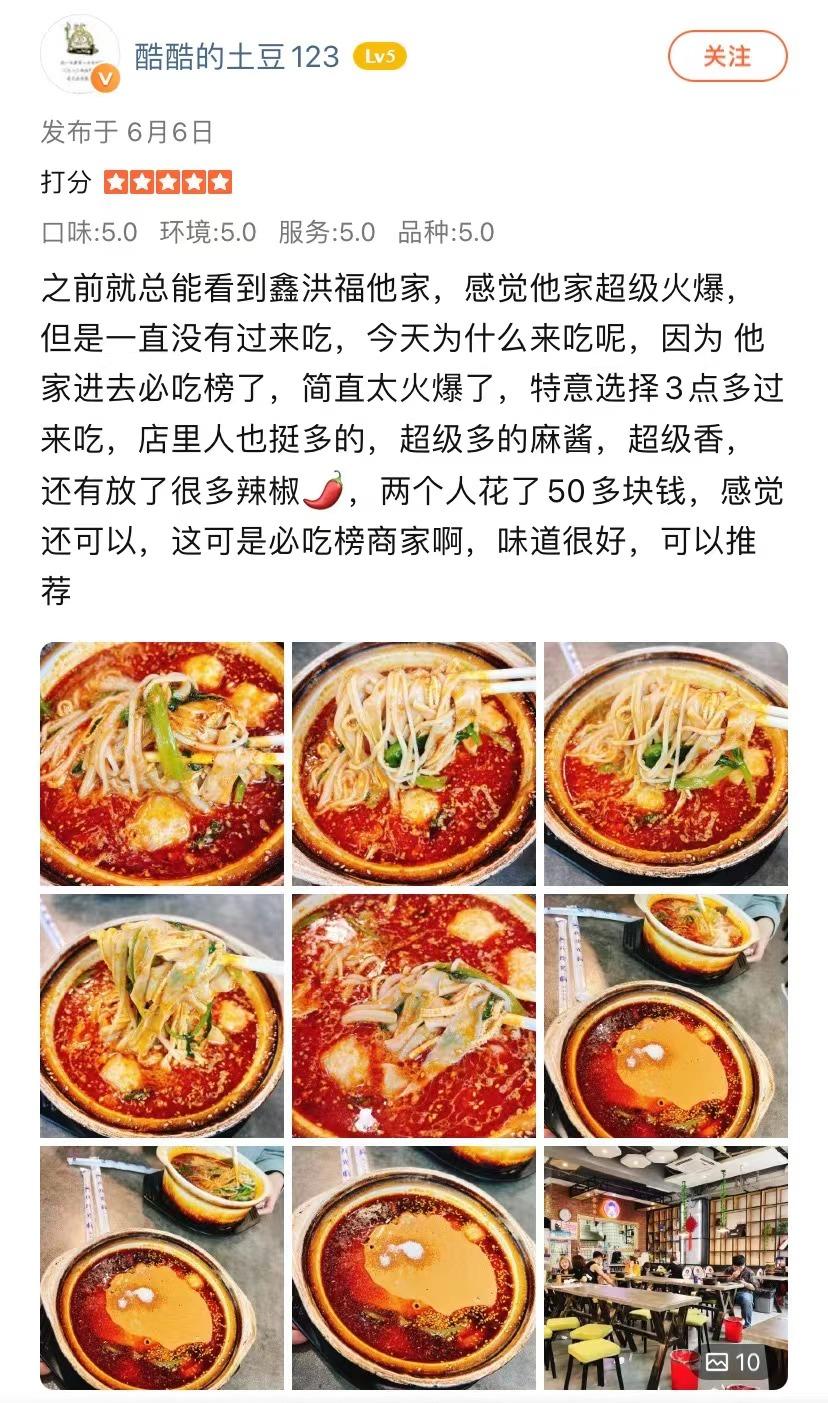Open the profile avatar of 酷酷的土豆123

pyautogui.click(x=80, y=55)
